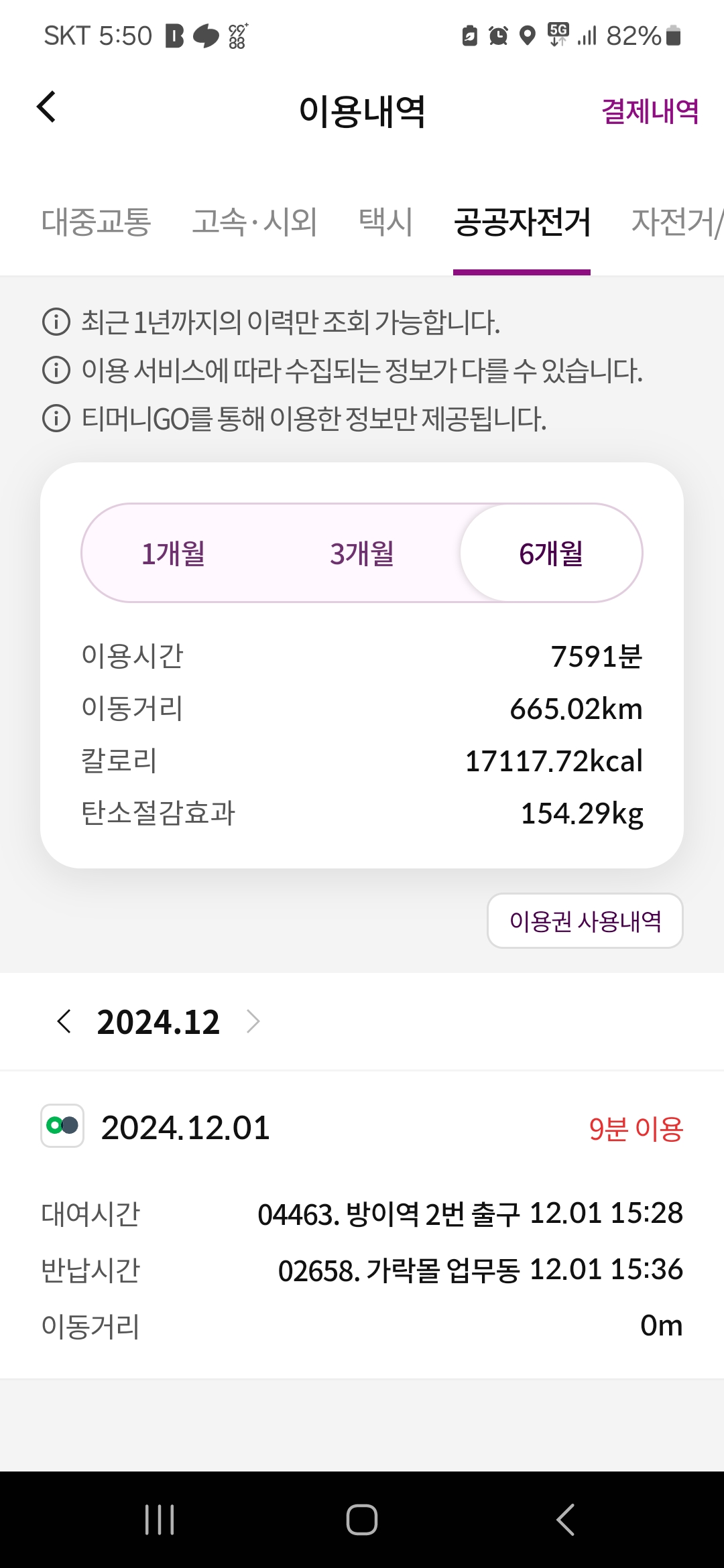Screen dimensions: 724x1568
Task: Tap the system home button
Action: (x=362, y=1519)
